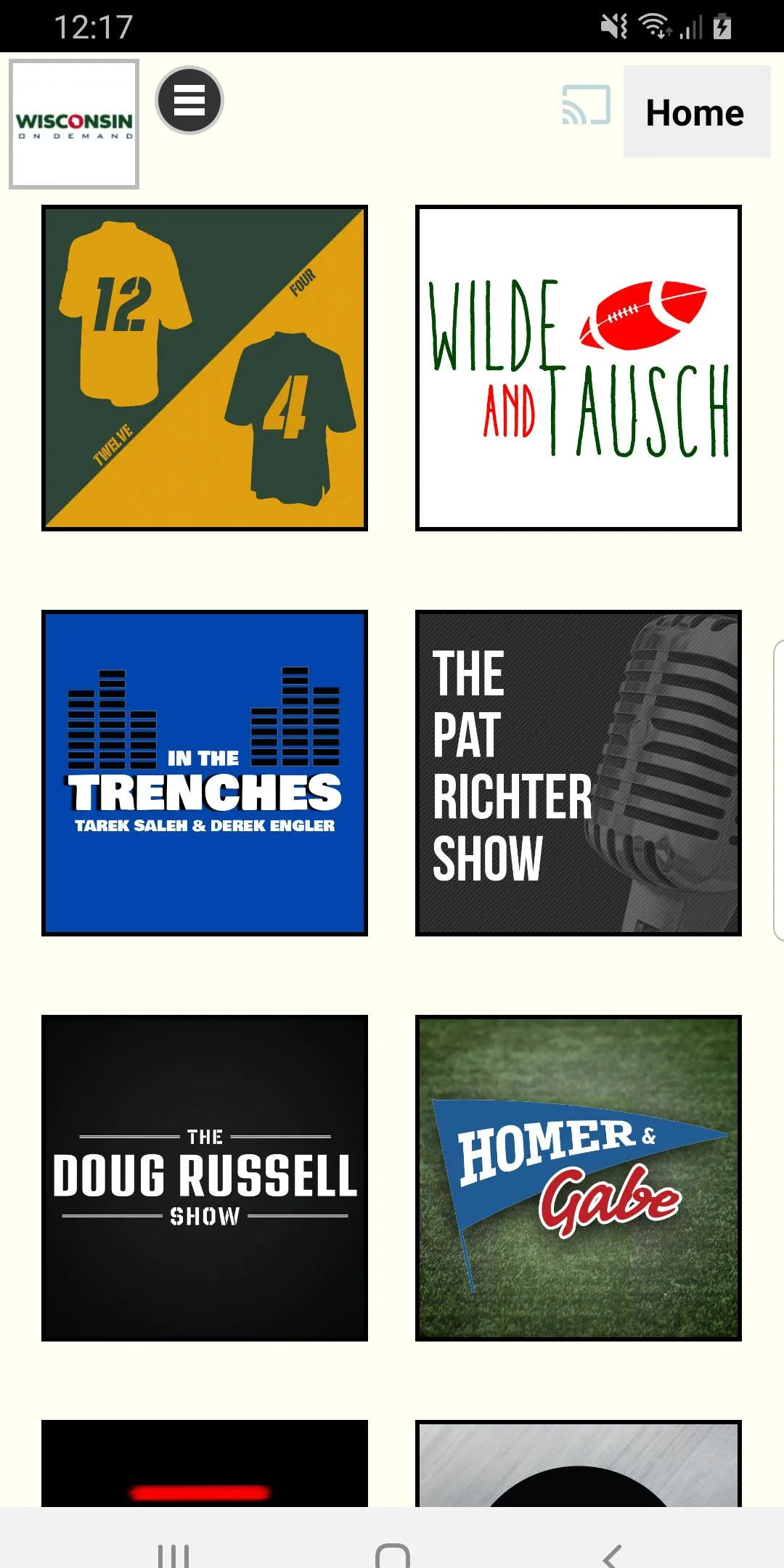The width and height of the screenshot is (784, 1568).
Task: Open the recent apps view
Action: click(x=173, y=1555)
